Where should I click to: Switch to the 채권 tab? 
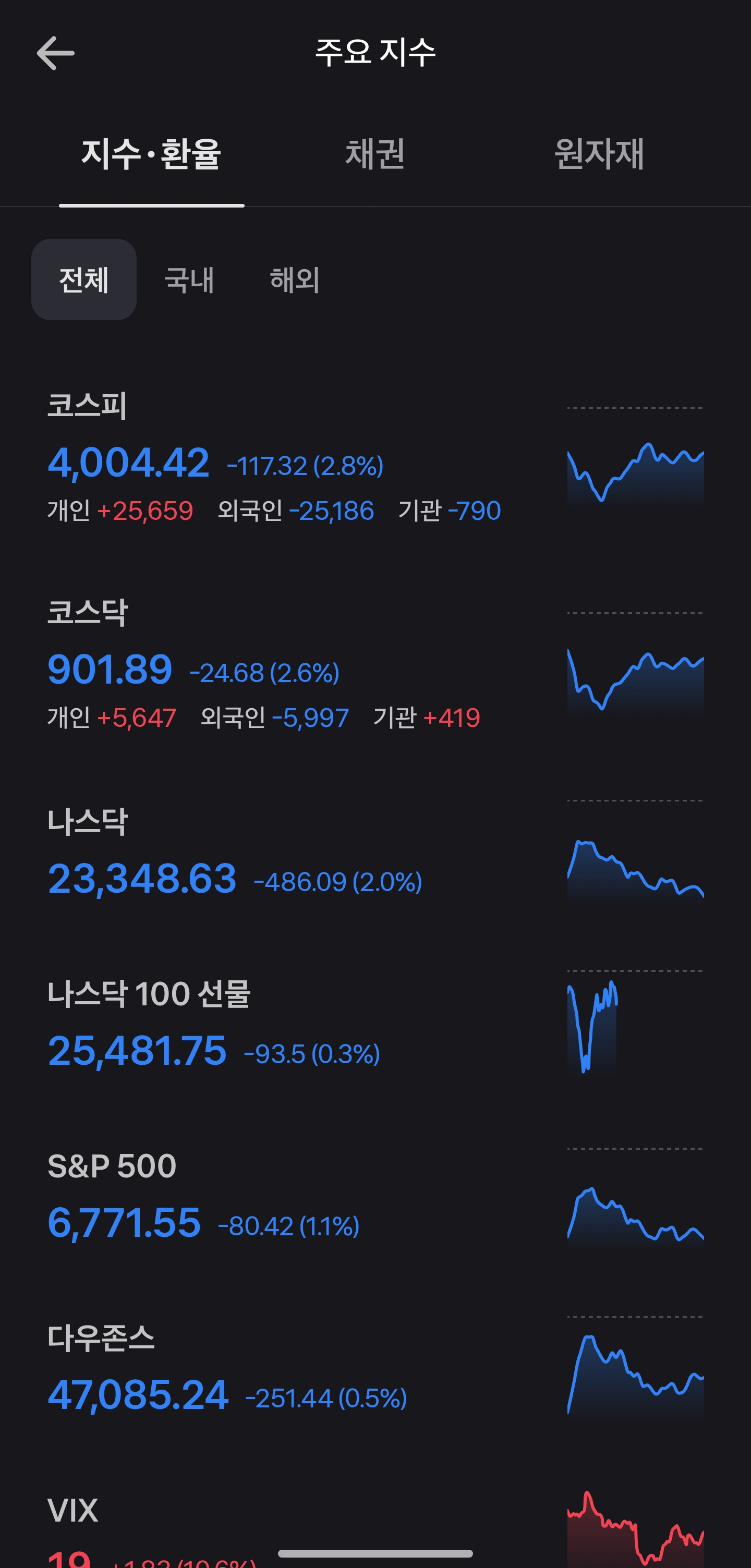[375, 154]
